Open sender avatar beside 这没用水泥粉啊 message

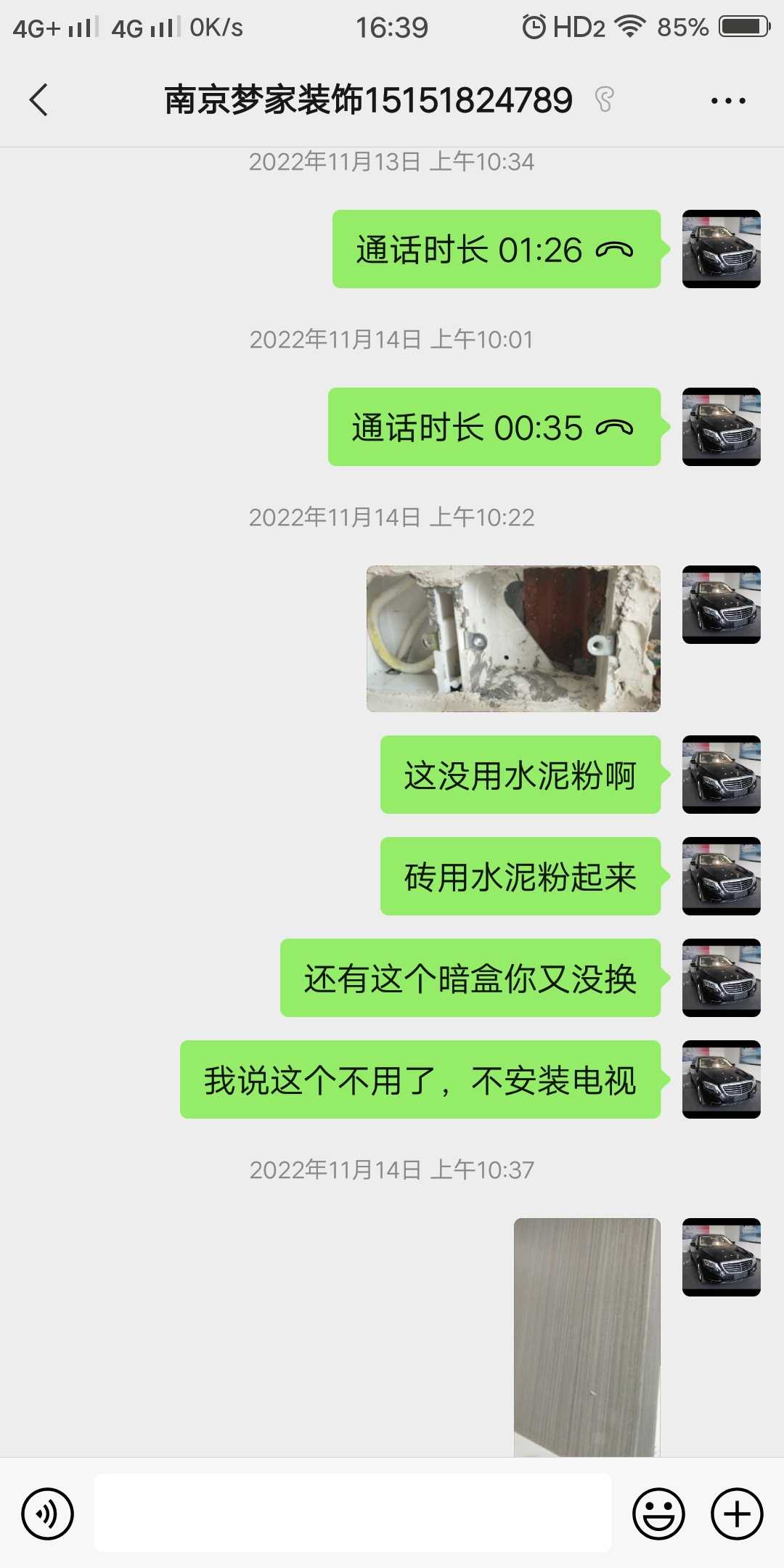click(x=721, y=775)
